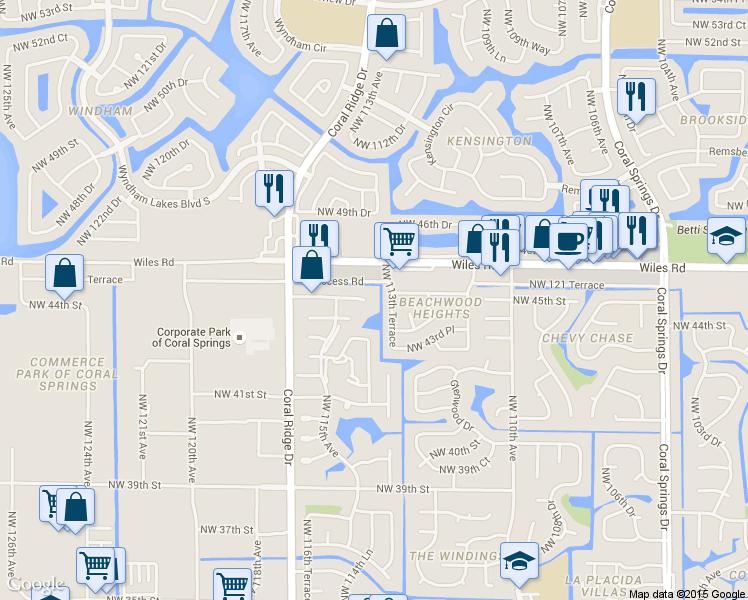Open the shopping cart marker on Wiles Rd
The height and width of the screenshot is (600, 748).
click(x=399, y=241)
